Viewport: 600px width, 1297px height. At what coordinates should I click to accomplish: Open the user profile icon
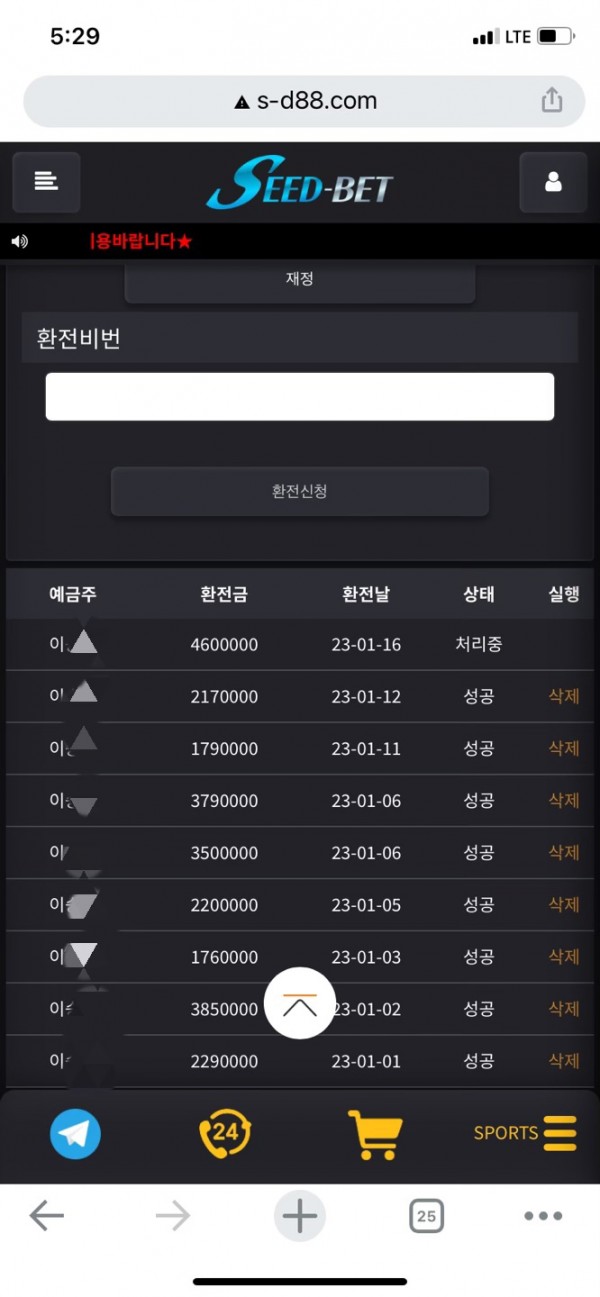click(x=553, y=182)
